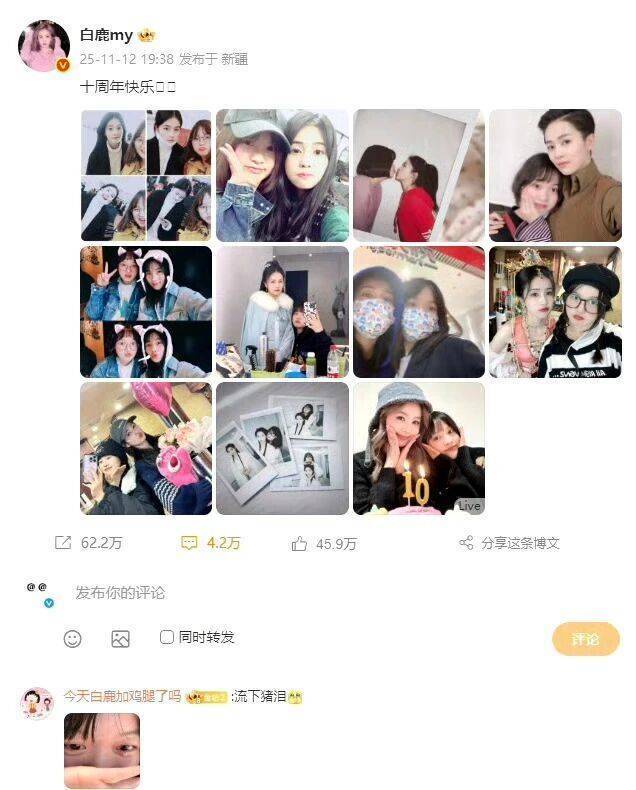Check the 同时转发 checkbox

(167, 637)
